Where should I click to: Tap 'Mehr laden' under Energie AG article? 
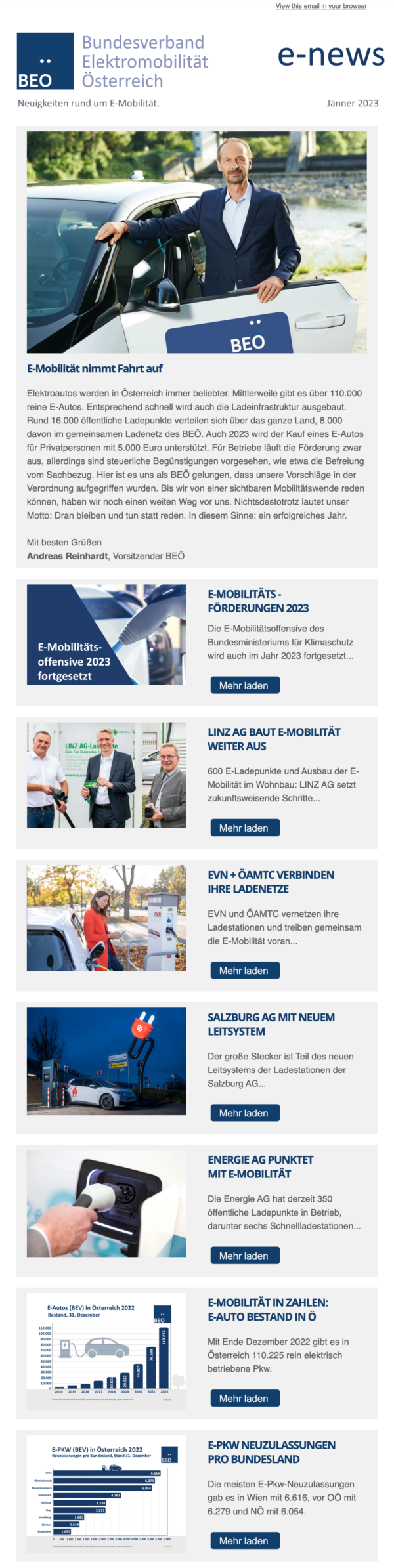pos(244,1255)
